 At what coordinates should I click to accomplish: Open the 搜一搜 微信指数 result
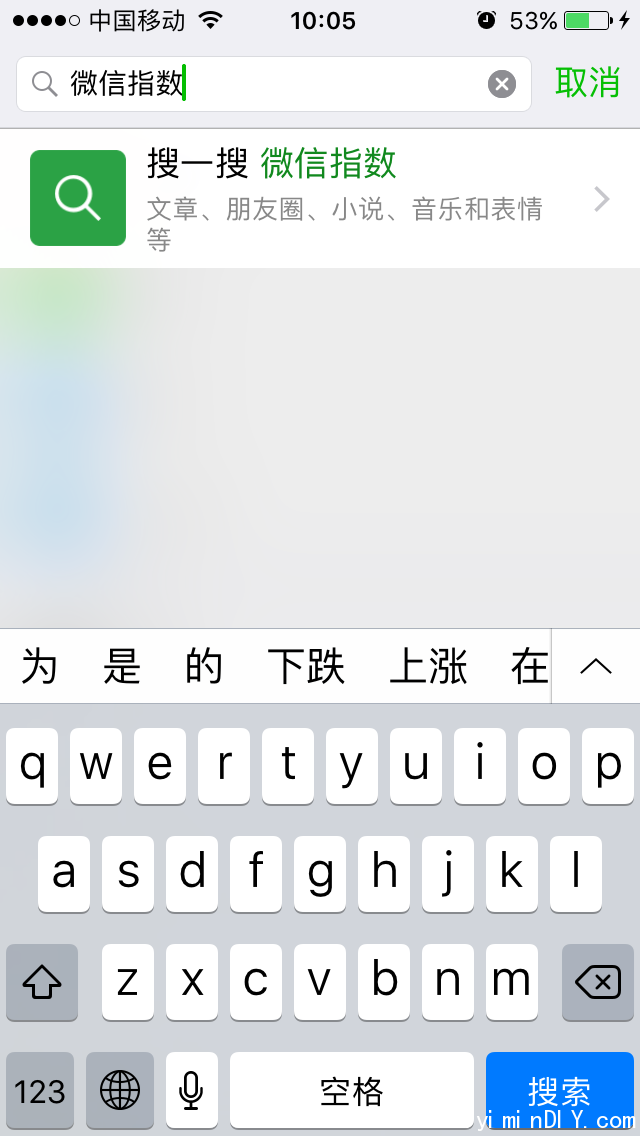[x=320, y=199]
